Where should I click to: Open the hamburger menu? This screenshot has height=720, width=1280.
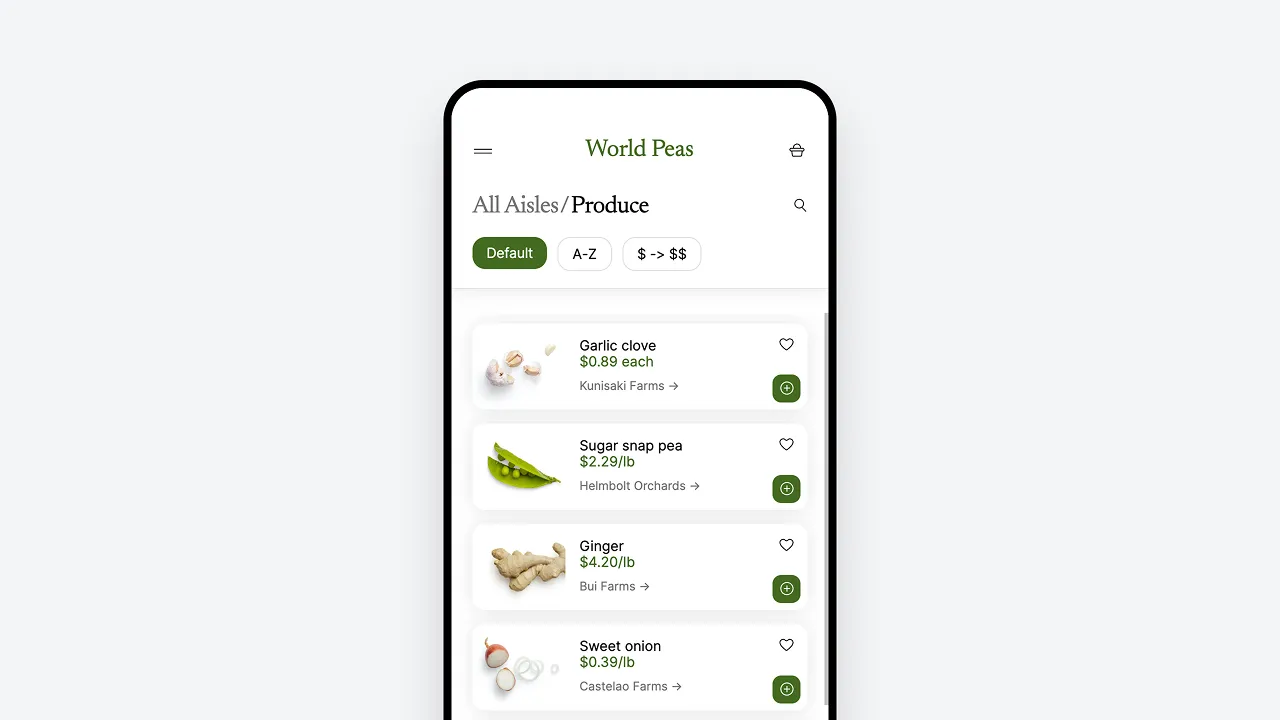[x=483, y=151]
